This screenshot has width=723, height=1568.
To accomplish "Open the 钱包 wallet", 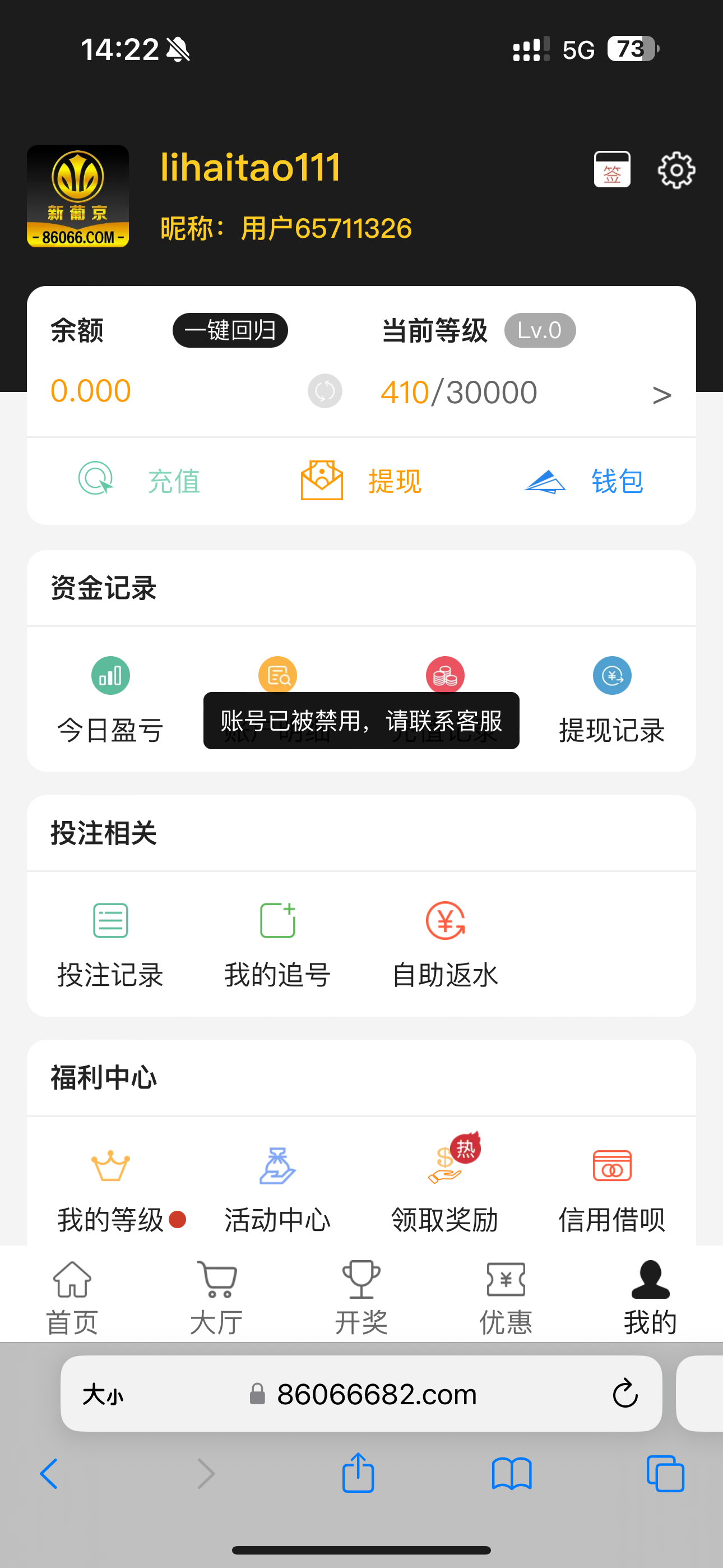I will pos(584,480).
